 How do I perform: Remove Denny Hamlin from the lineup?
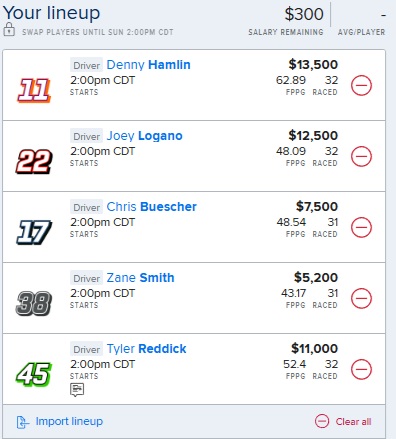click(361, 85)
